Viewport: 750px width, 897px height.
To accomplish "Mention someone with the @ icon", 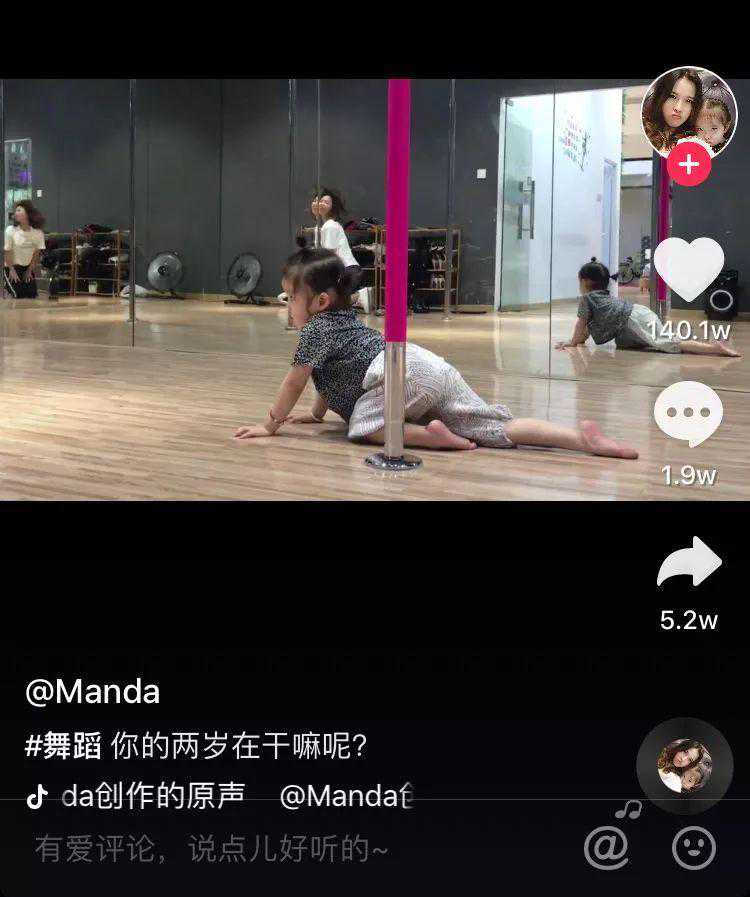I will coord(606,848).
